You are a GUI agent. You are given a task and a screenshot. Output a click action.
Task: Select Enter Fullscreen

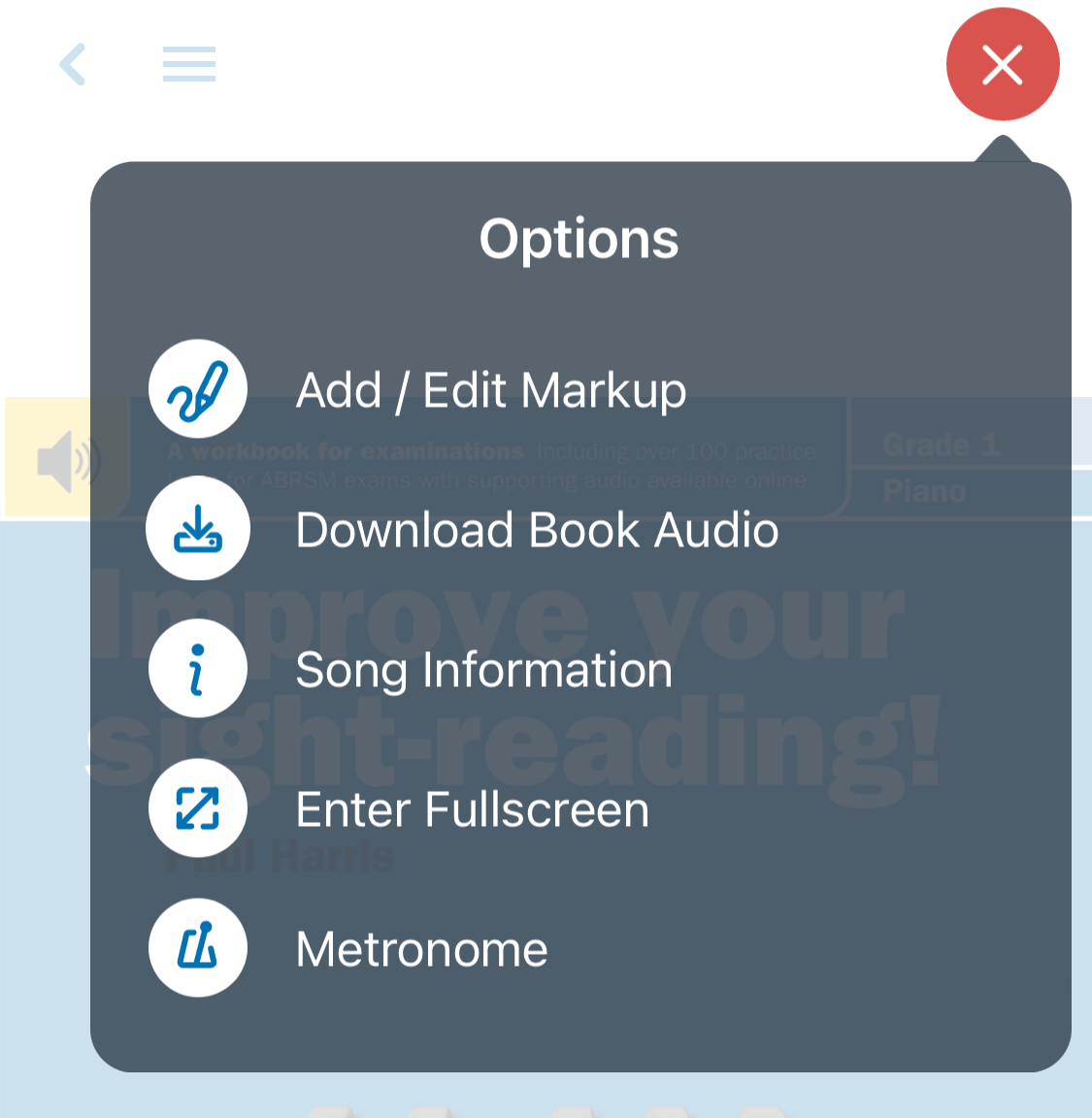[x=473, y=808]
